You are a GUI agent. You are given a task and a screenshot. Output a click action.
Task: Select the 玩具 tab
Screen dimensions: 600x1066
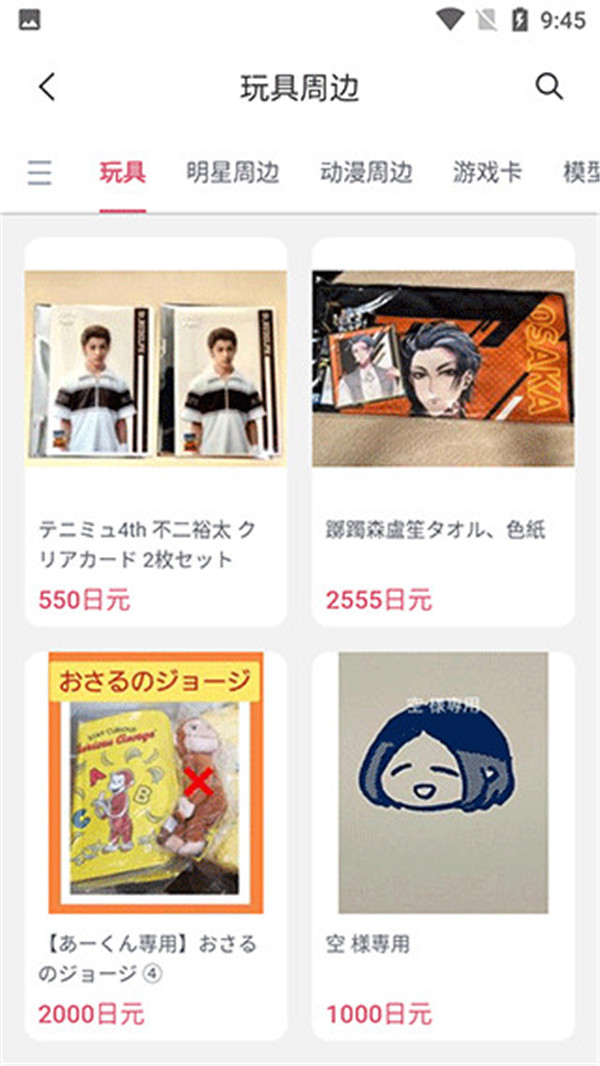(x=123, y=173)
